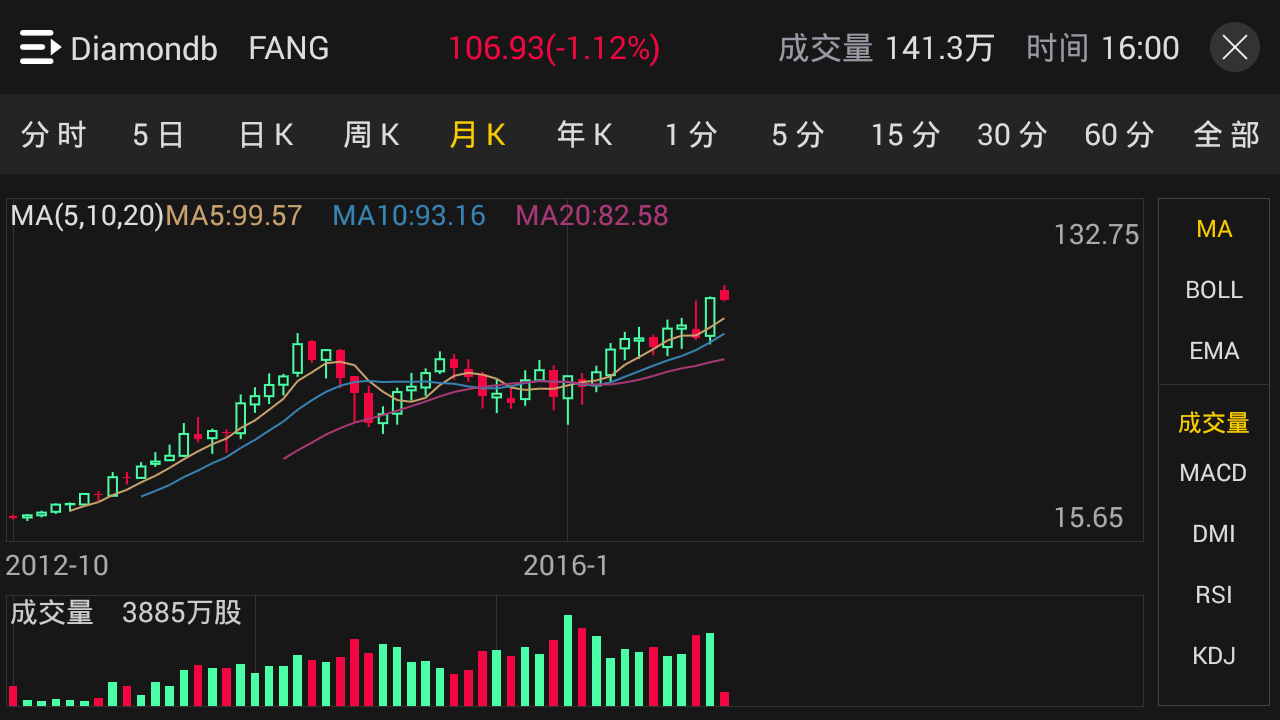Open the 1分 minute chart
The height and width of the screenshot is (720, 1280).
pyautogui.click(x=692, y=135)
